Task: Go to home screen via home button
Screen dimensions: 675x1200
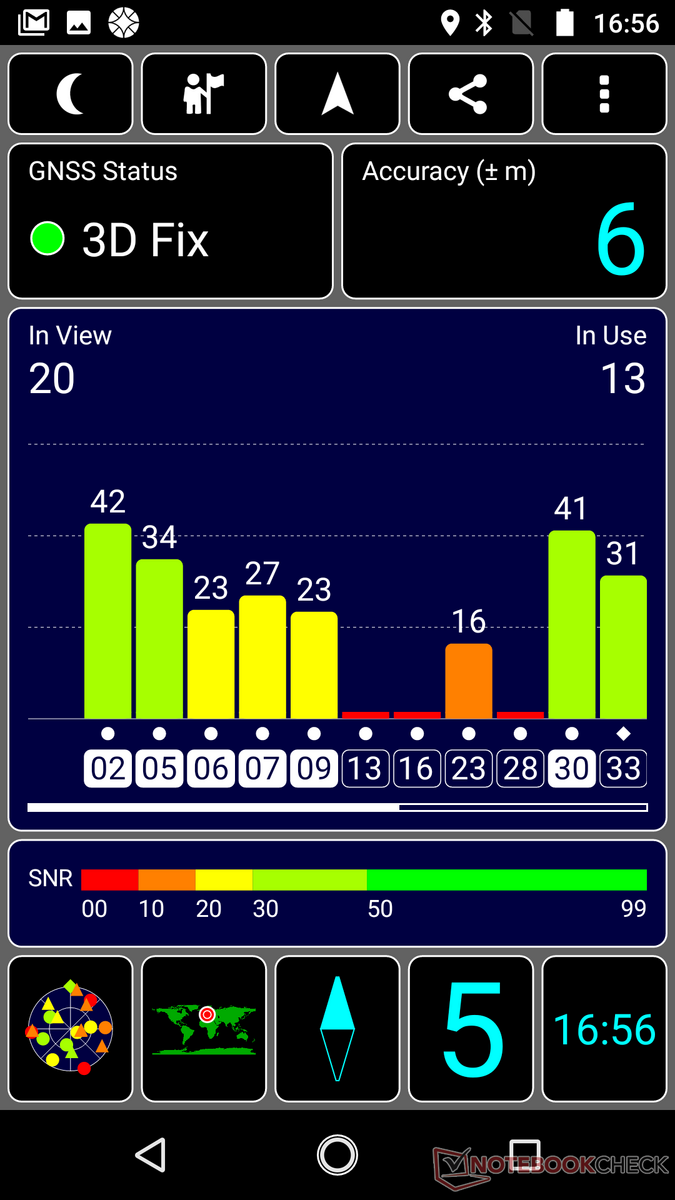Action: pyautogui.click(x=337, y=1155)
